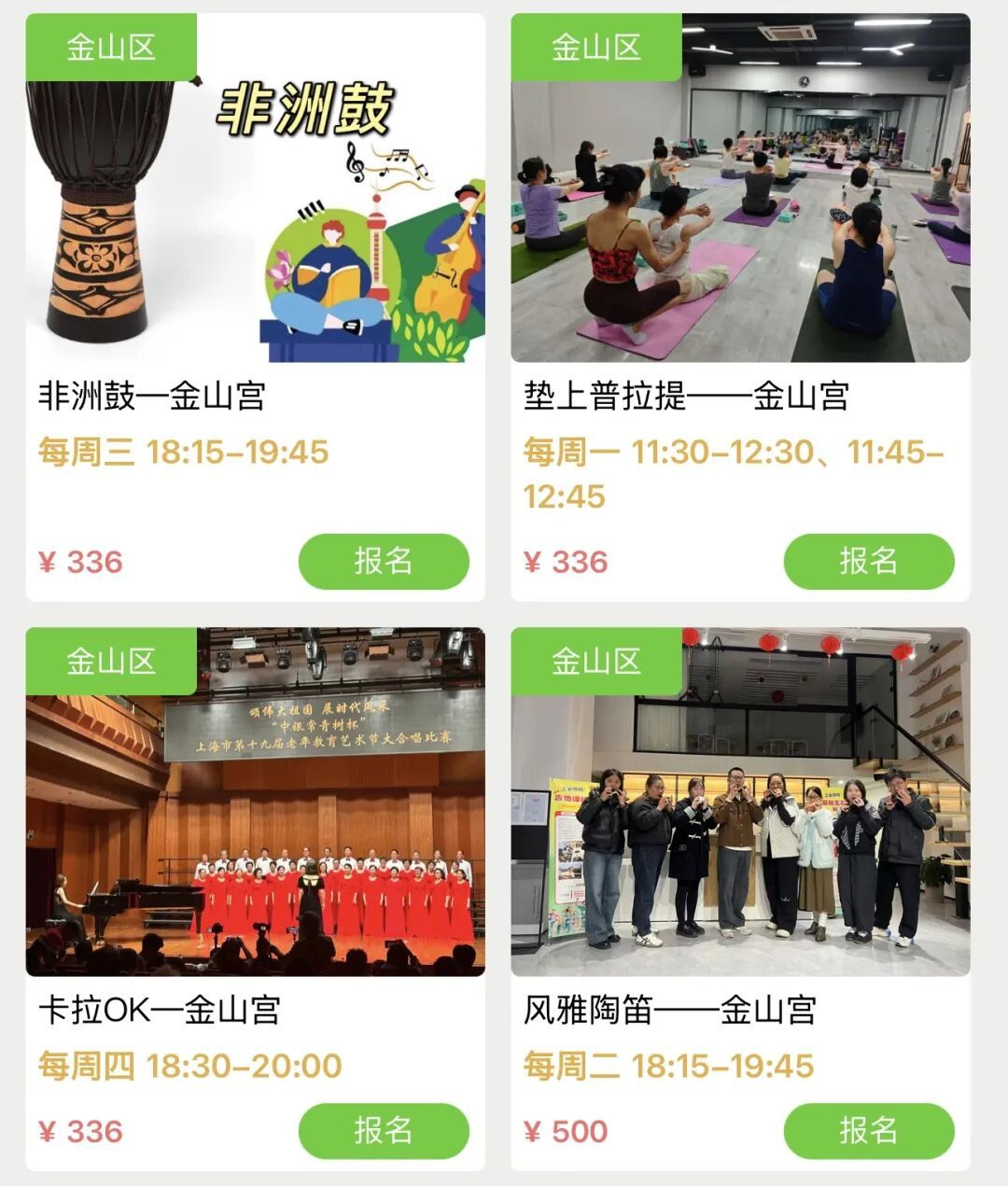This screenshot has height=1186, width=1008.
Task: Enroll in 风雅陶笛 via 报名
Action: coord(868,1130)
